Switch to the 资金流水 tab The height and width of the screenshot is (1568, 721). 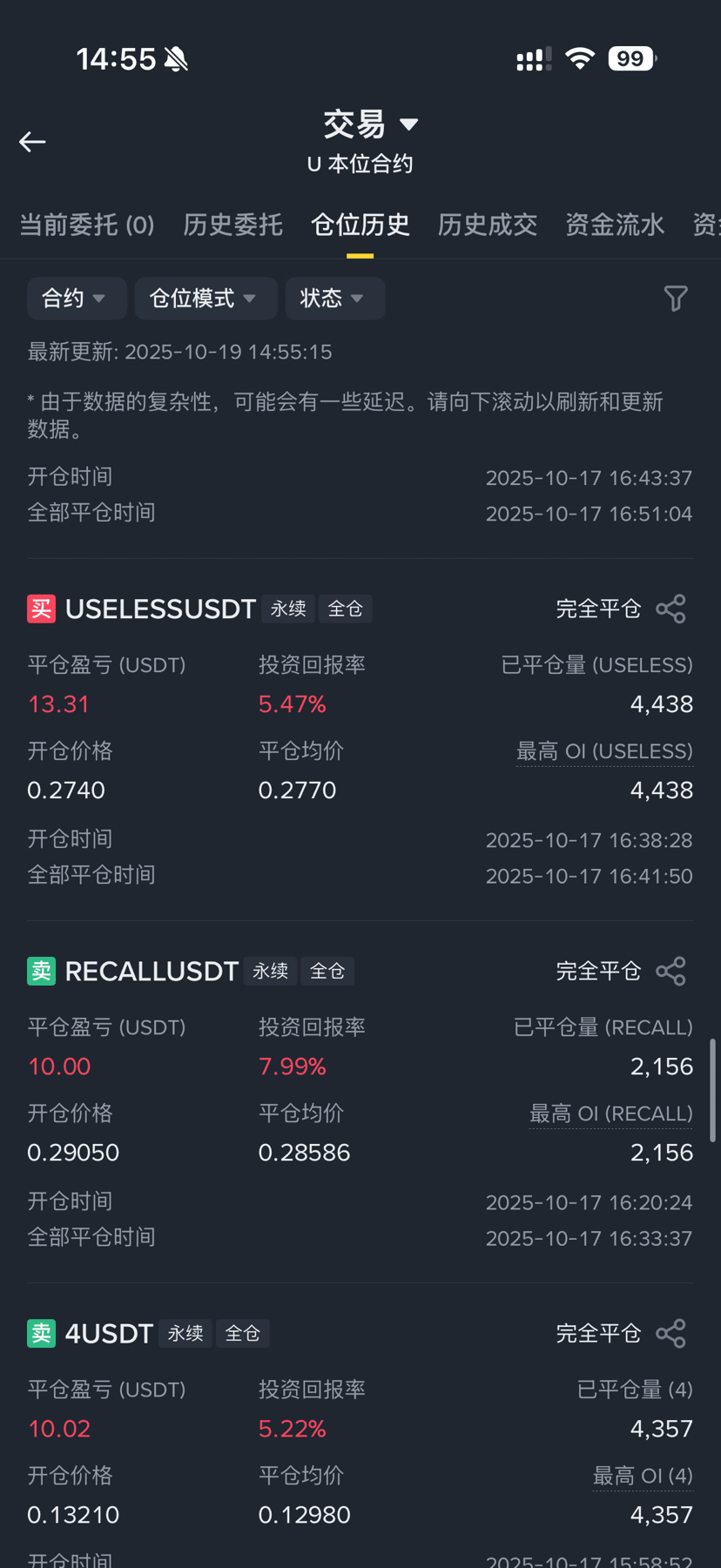[614, 225]
